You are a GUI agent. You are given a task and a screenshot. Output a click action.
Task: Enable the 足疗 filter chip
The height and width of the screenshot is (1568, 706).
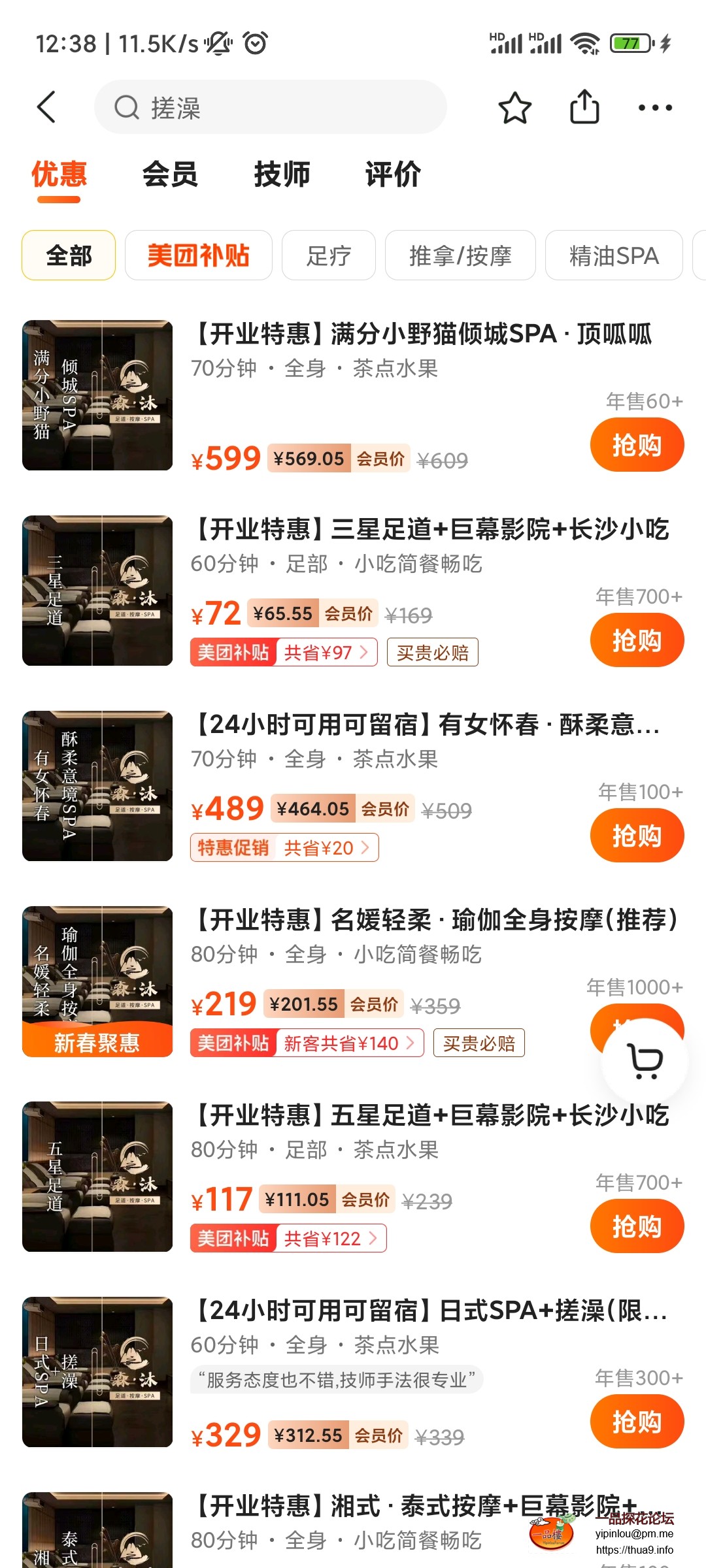(x=329, y=255)
